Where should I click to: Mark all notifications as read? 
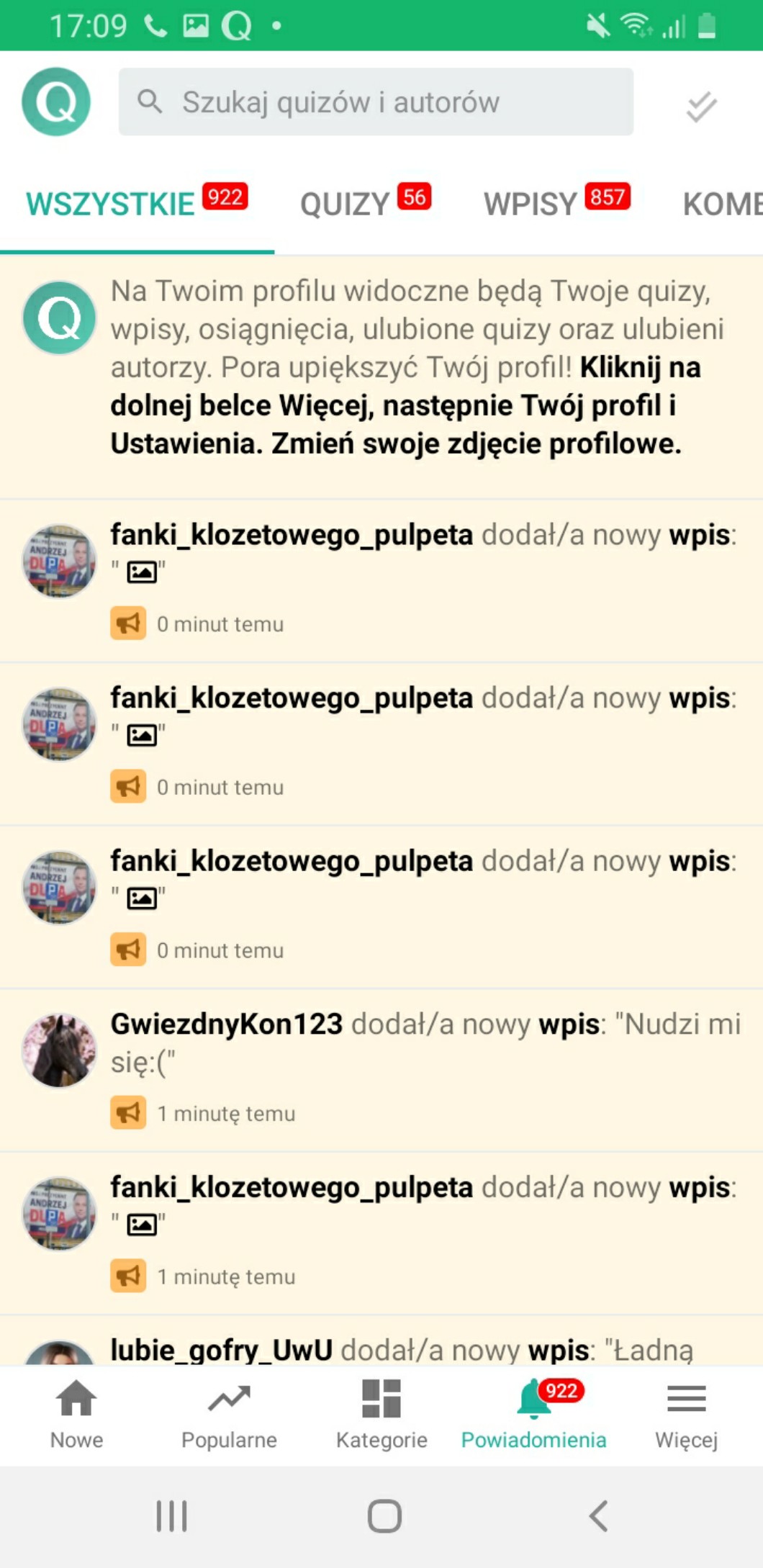pos(701,107)
